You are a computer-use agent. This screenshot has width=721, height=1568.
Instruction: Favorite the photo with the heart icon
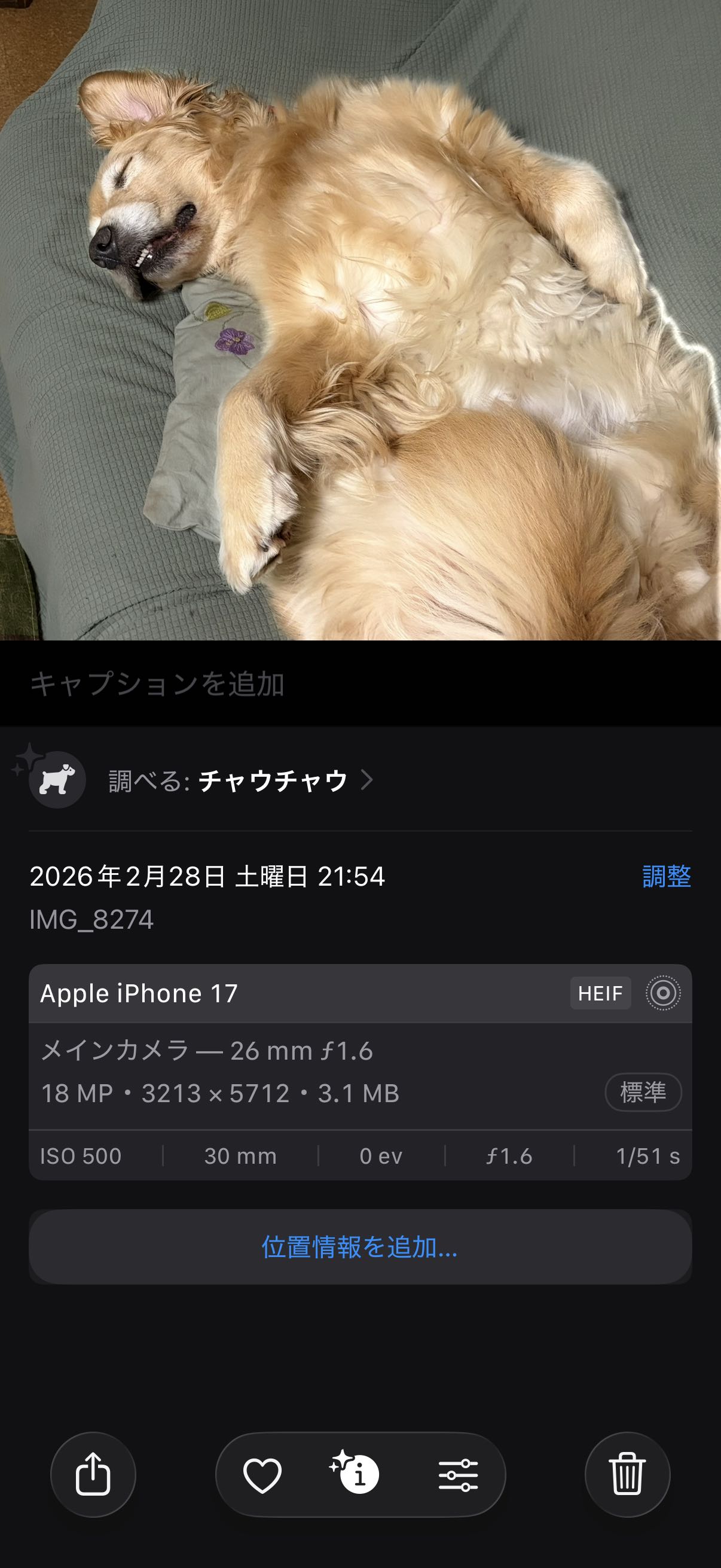tap(262, 1475)
